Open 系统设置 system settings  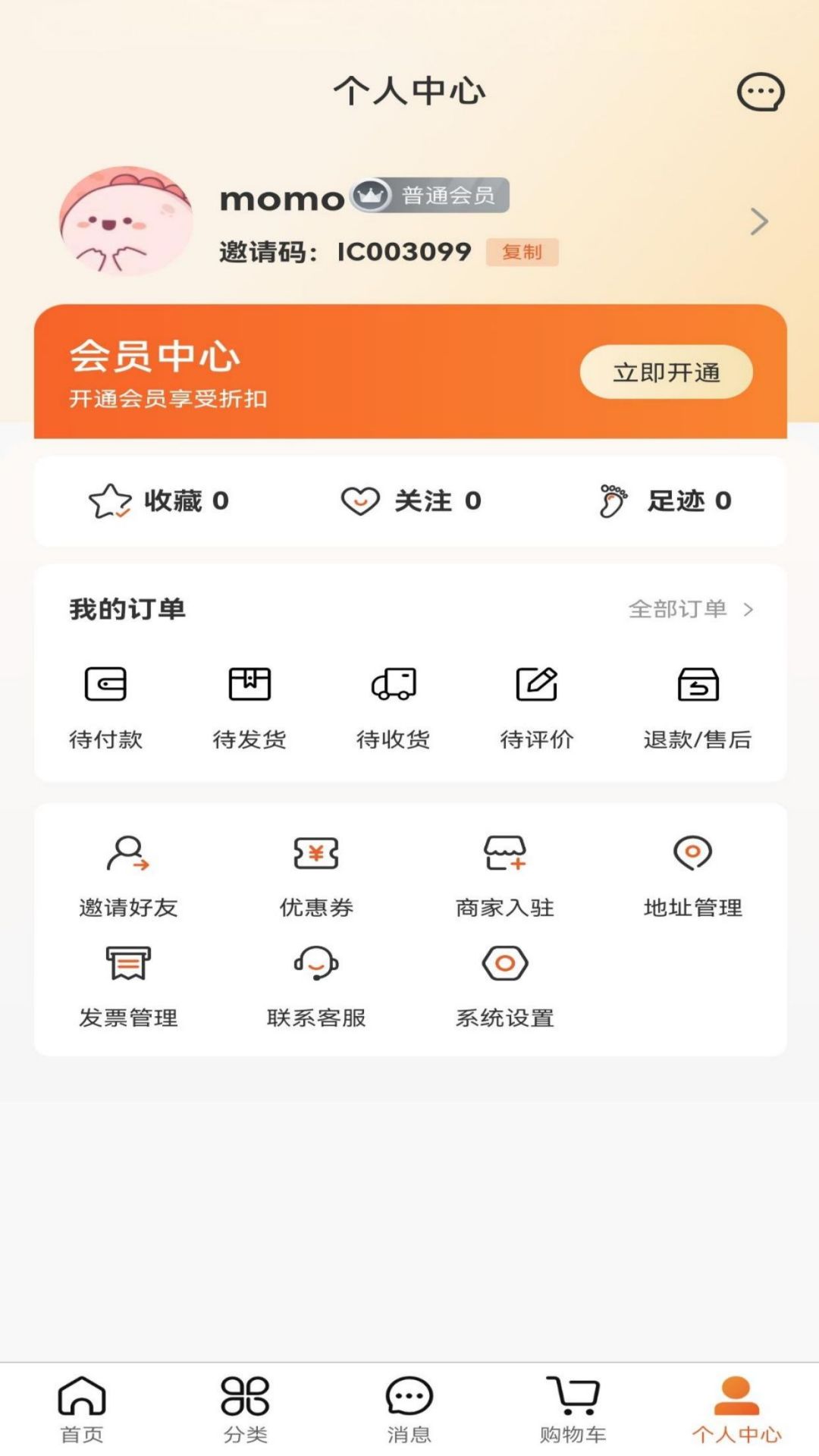coord(504,986)
